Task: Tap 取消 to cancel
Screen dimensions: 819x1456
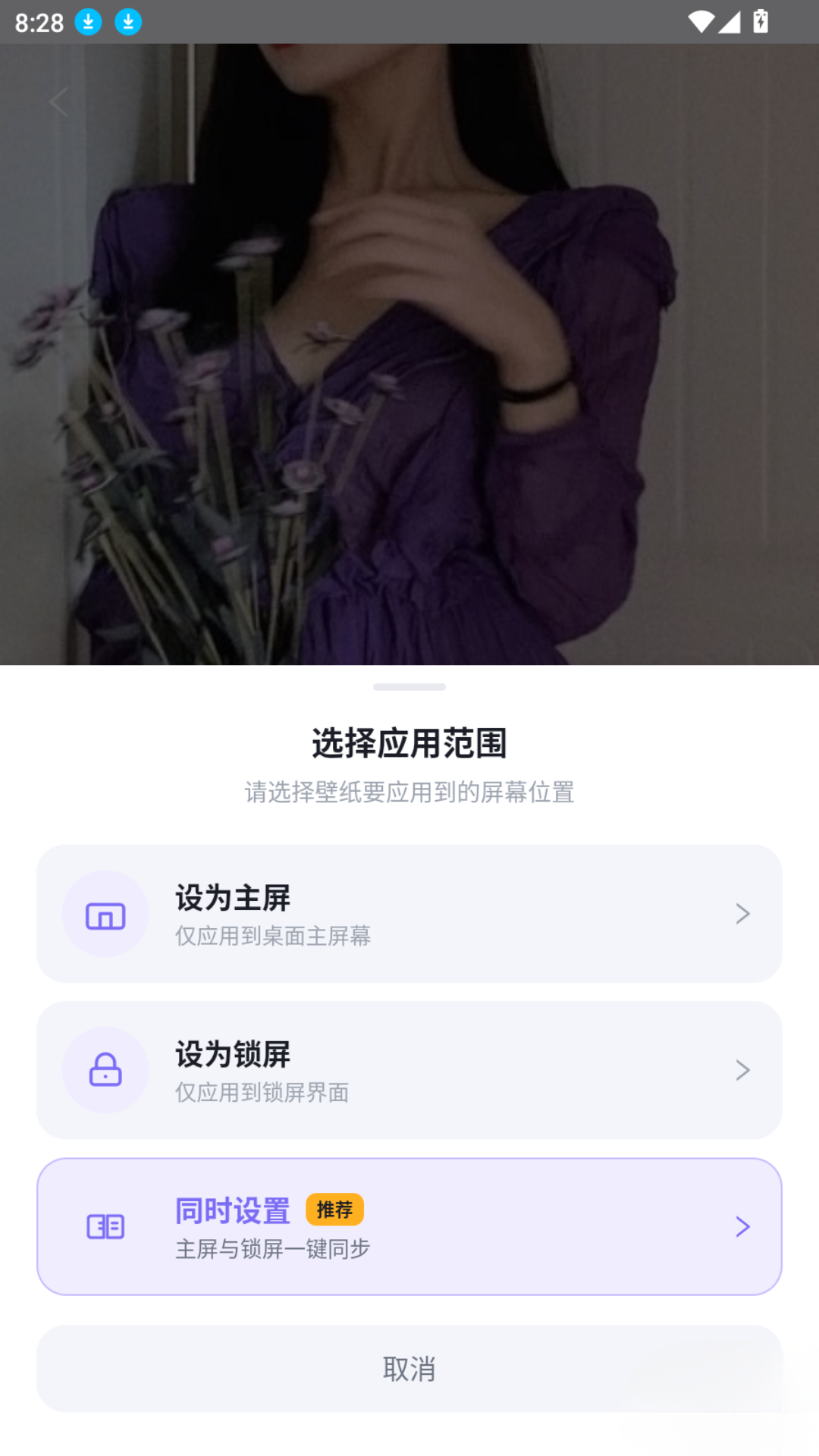Action: coord(409,1369)
